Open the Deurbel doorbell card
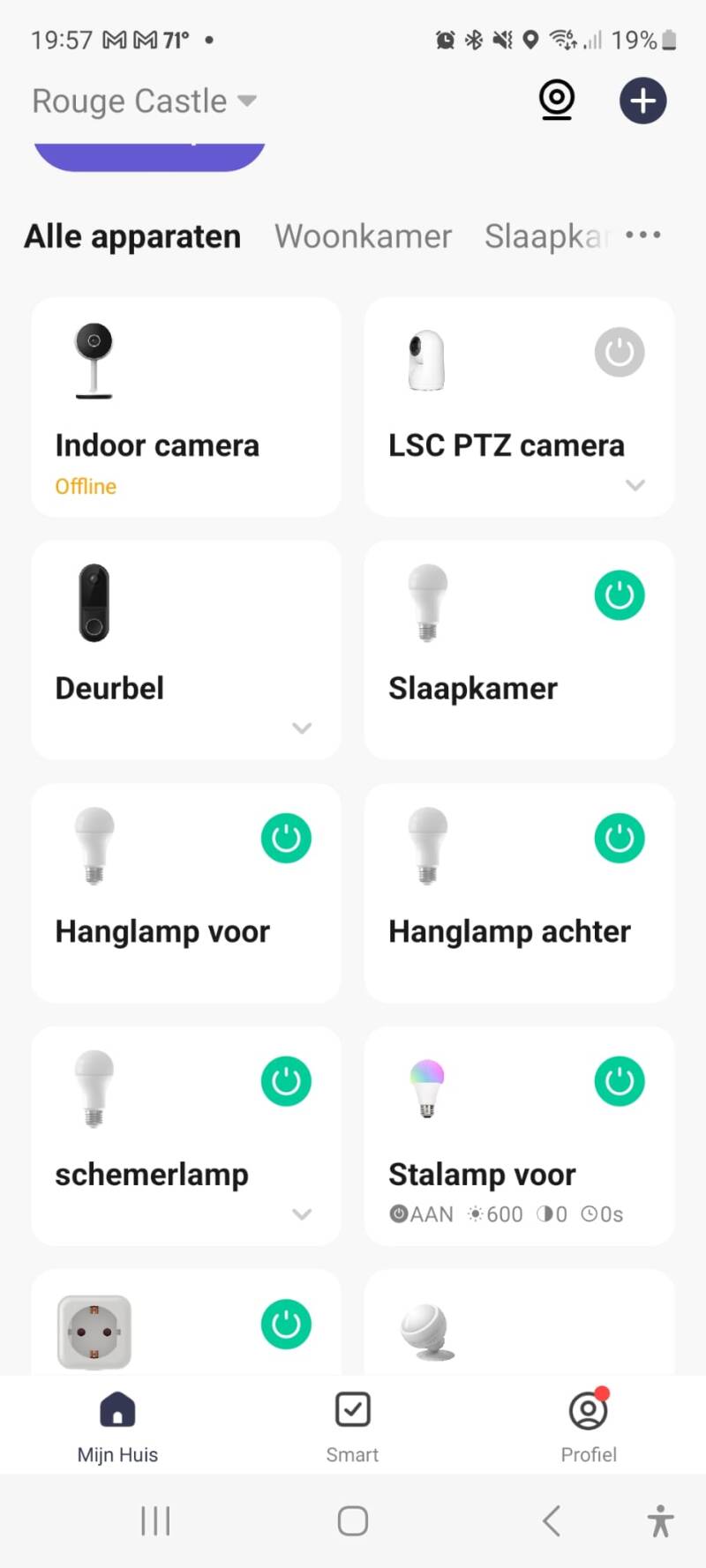706x1568 pixels. tap(185, 650)
